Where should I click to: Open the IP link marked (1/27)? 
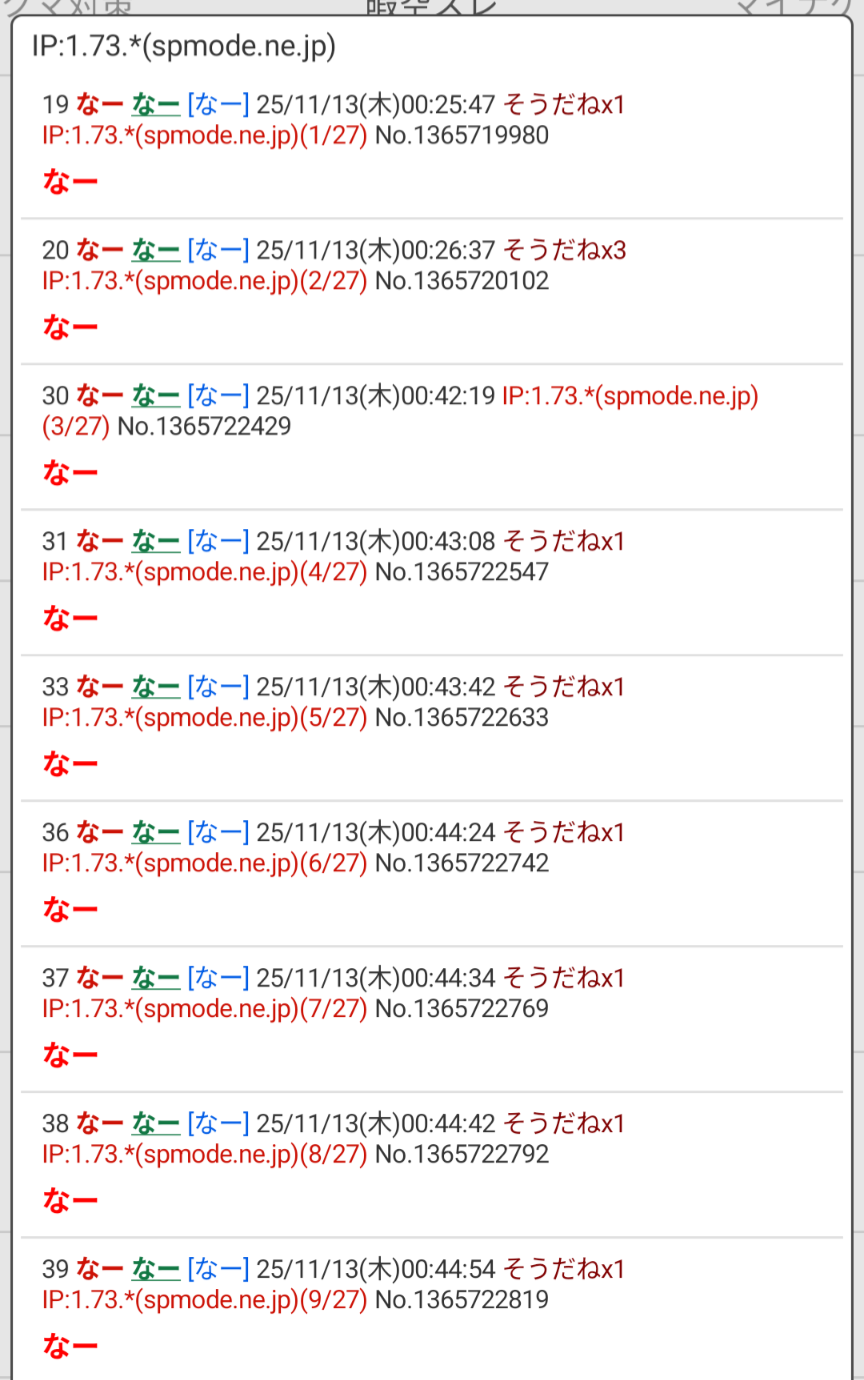click(x=204, y=135)
